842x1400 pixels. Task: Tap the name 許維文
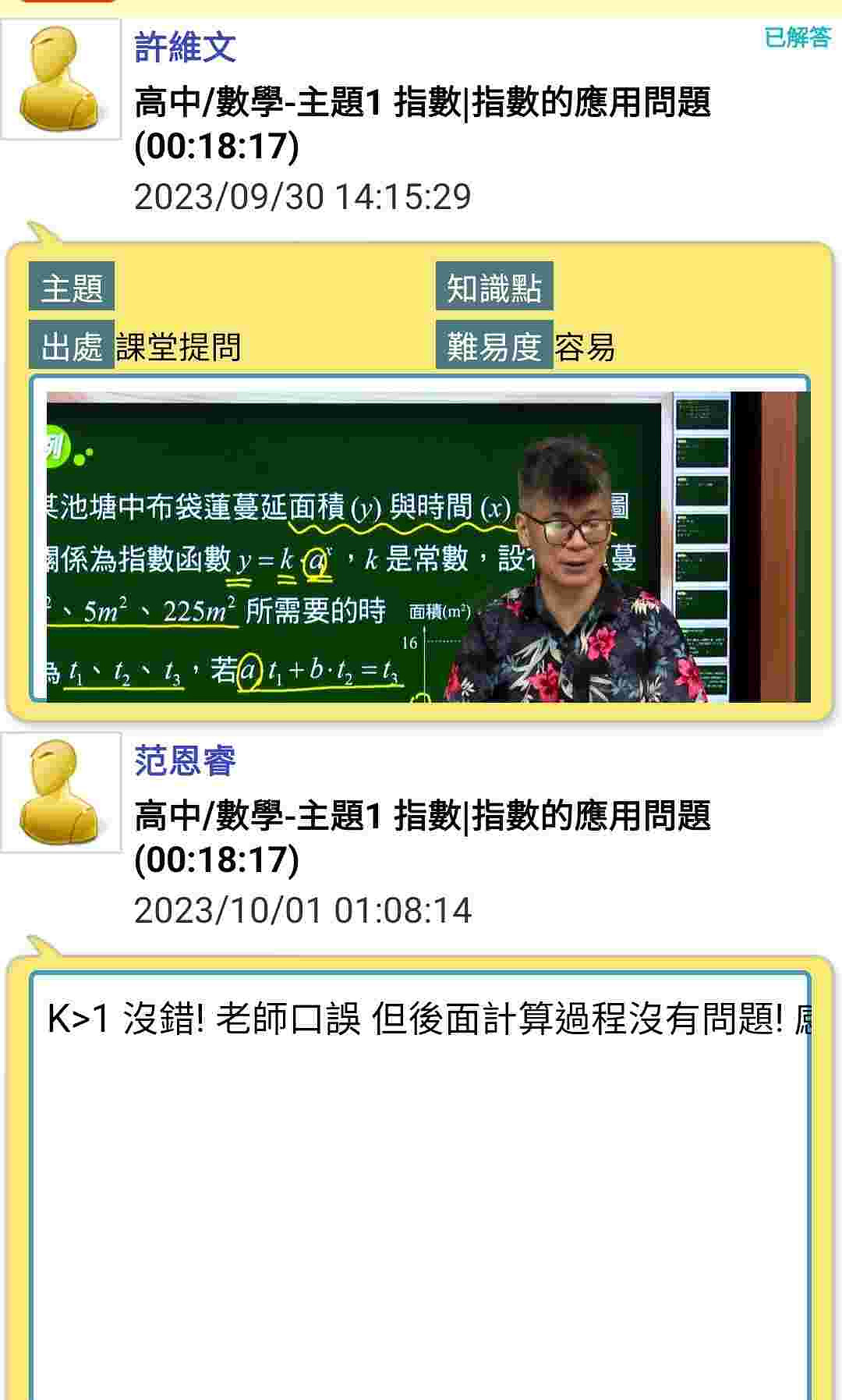click(185, 47)
